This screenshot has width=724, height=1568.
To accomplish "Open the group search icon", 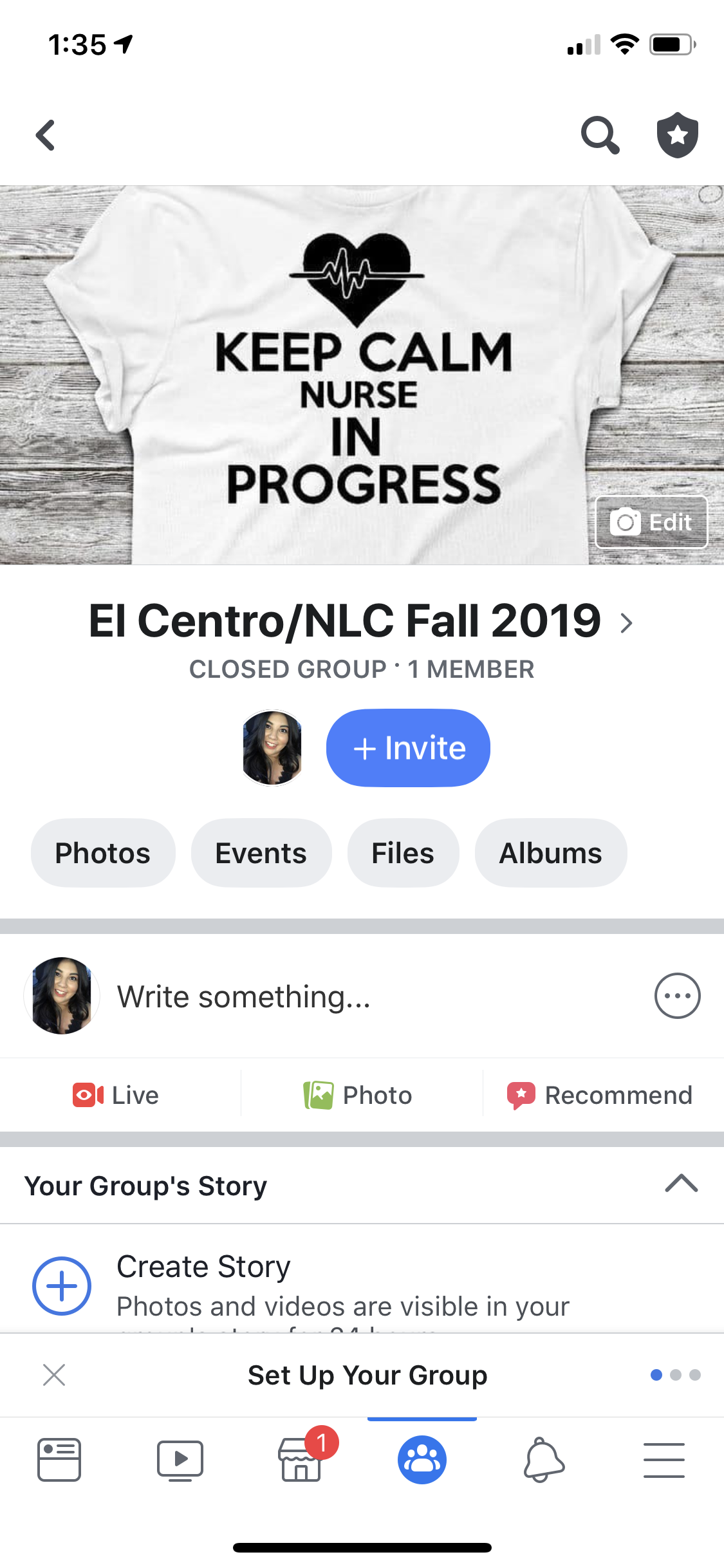I will 600,135.
